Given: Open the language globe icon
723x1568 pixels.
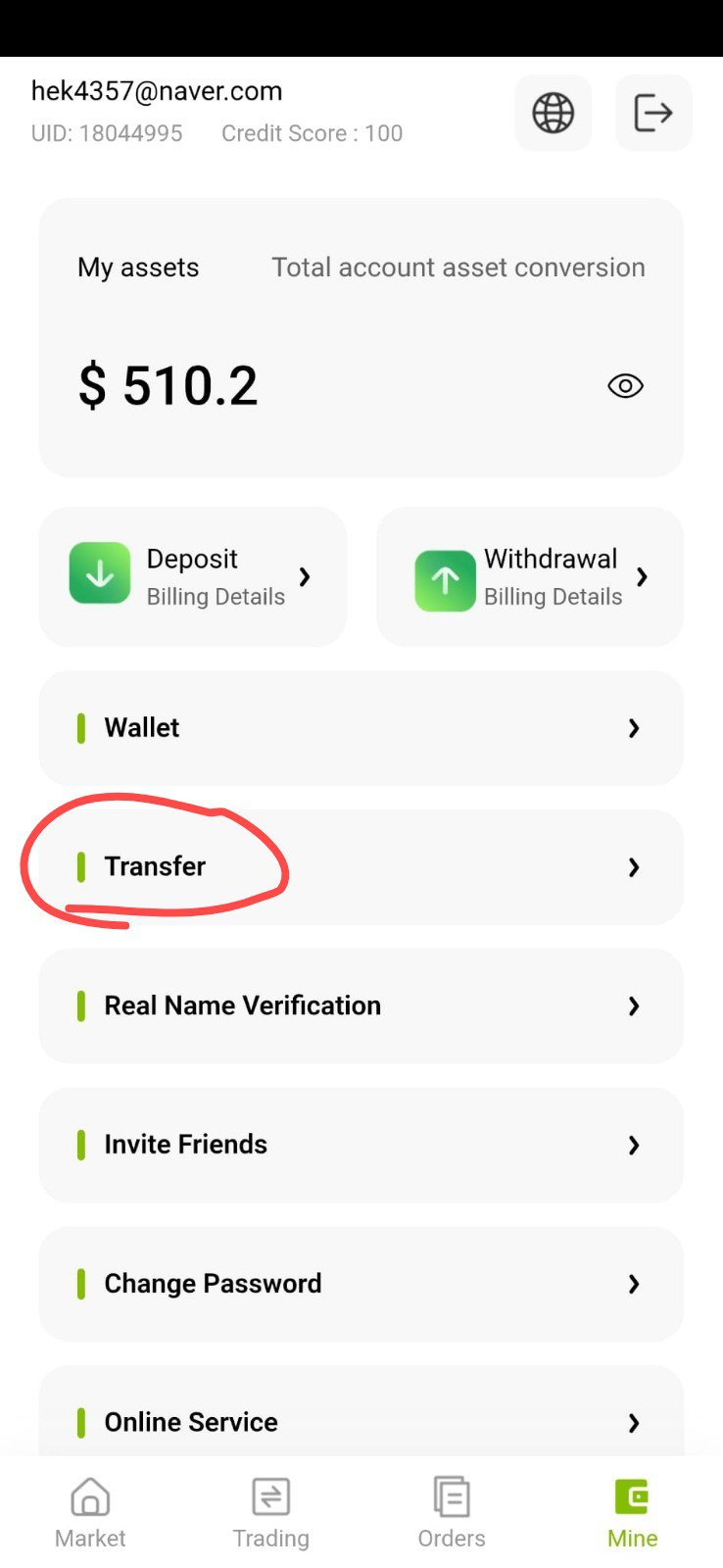Looking at the screenshot, I should click(554, 113).
